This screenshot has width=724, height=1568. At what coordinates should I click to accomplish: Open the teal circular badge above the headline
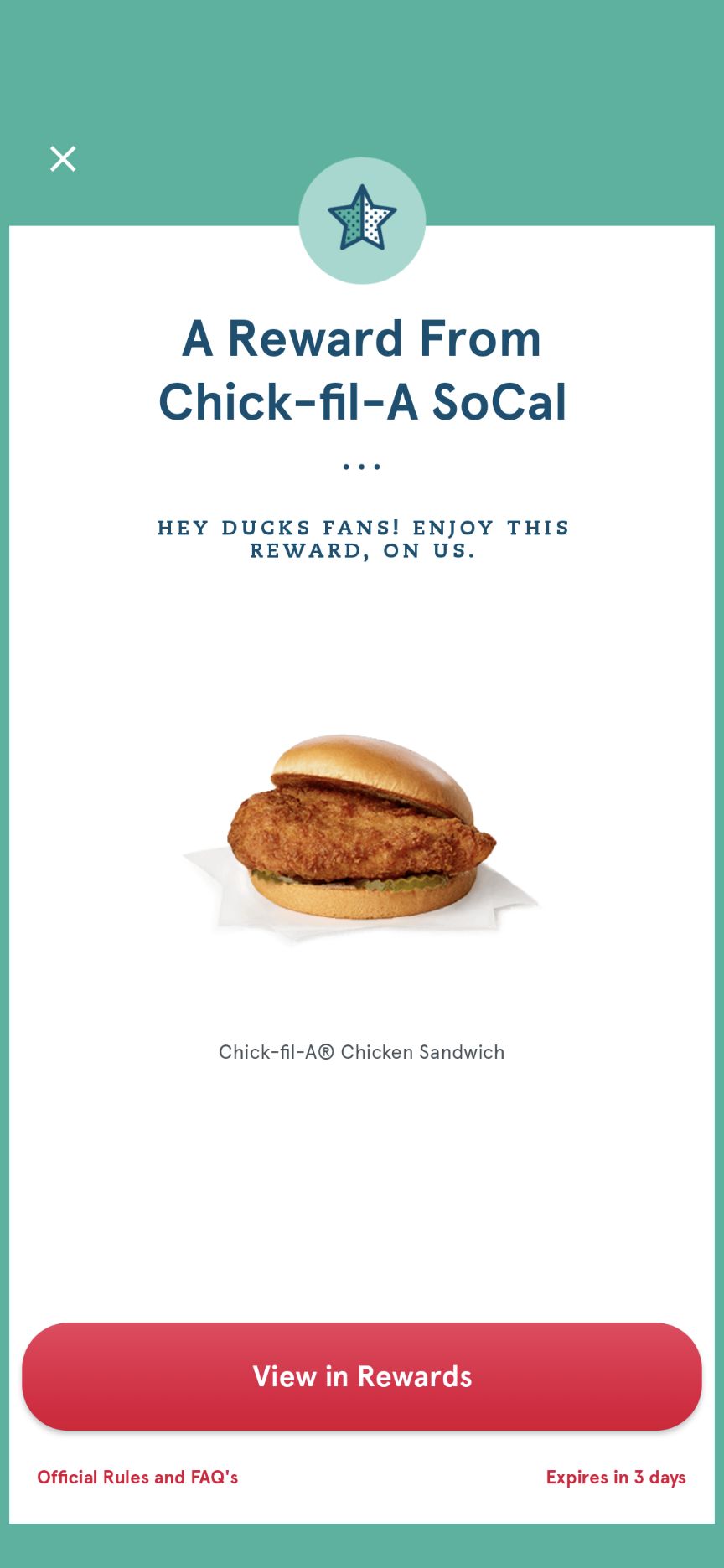(362, 219)
